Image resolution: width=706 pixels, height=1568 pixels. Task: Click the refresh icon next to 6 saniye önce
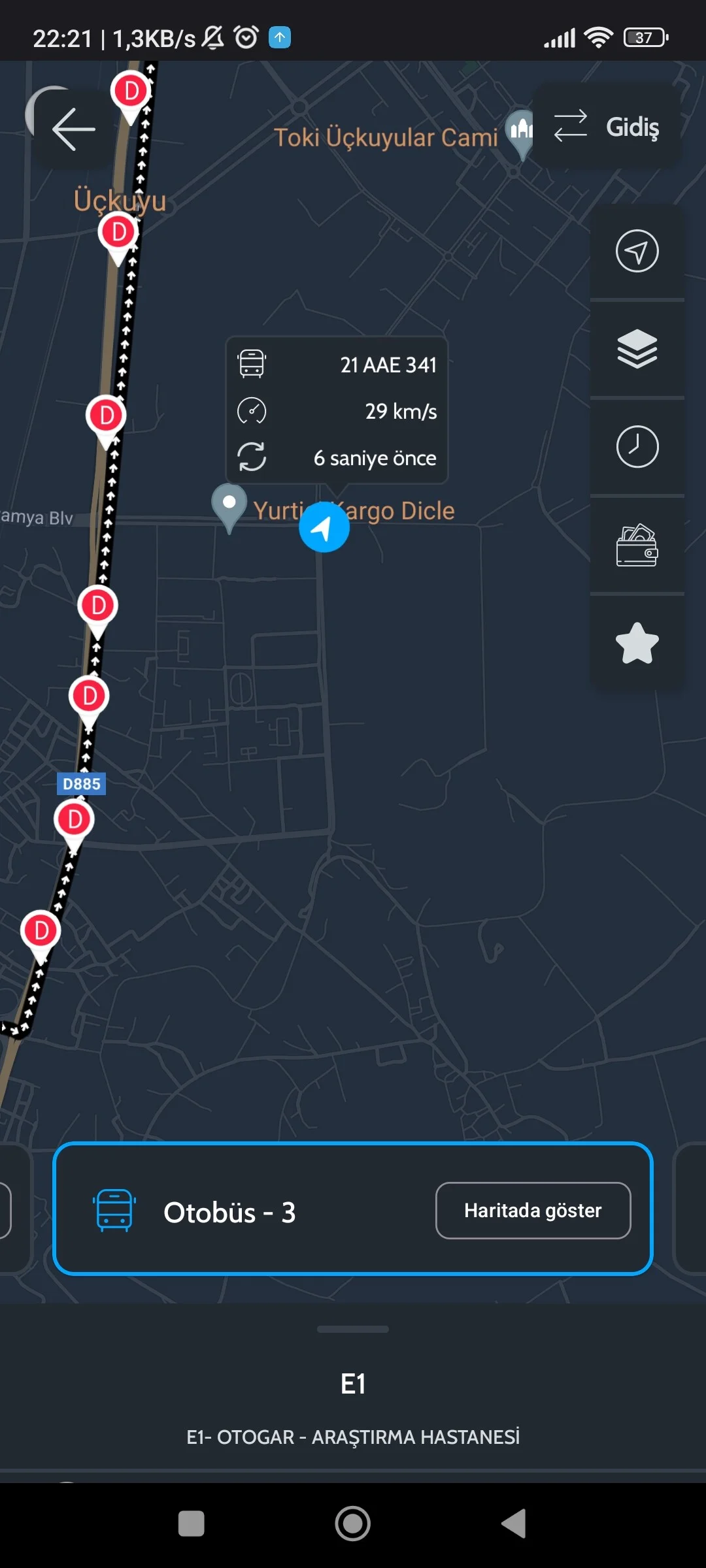coord(252,457)
